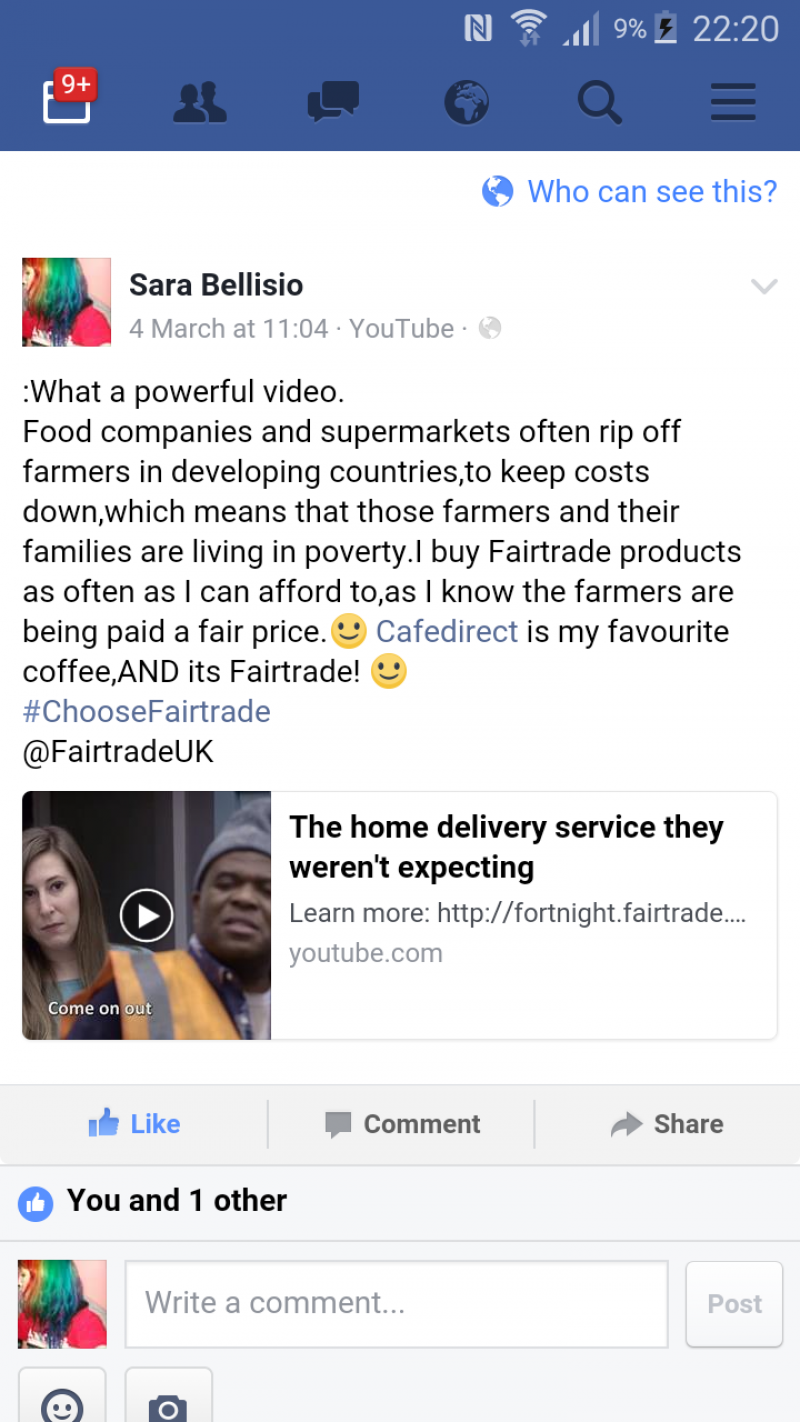Like Sara Bellisio's post

click(x=134, y=1124)
